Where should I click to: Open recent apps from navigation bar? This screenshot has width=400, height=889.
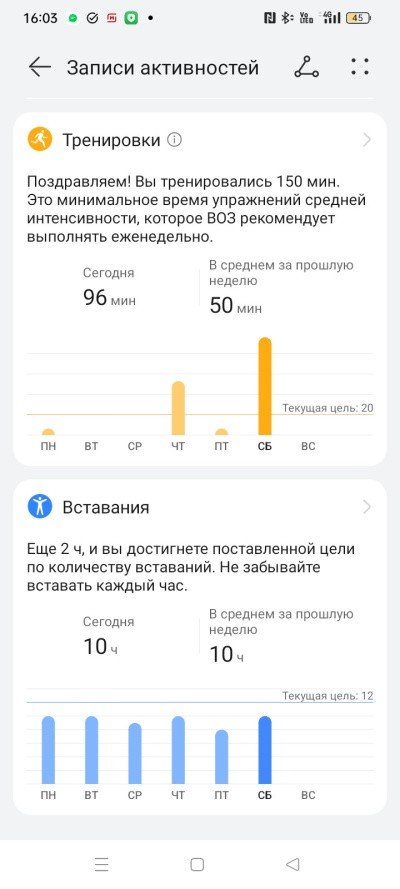click(101, 864)
